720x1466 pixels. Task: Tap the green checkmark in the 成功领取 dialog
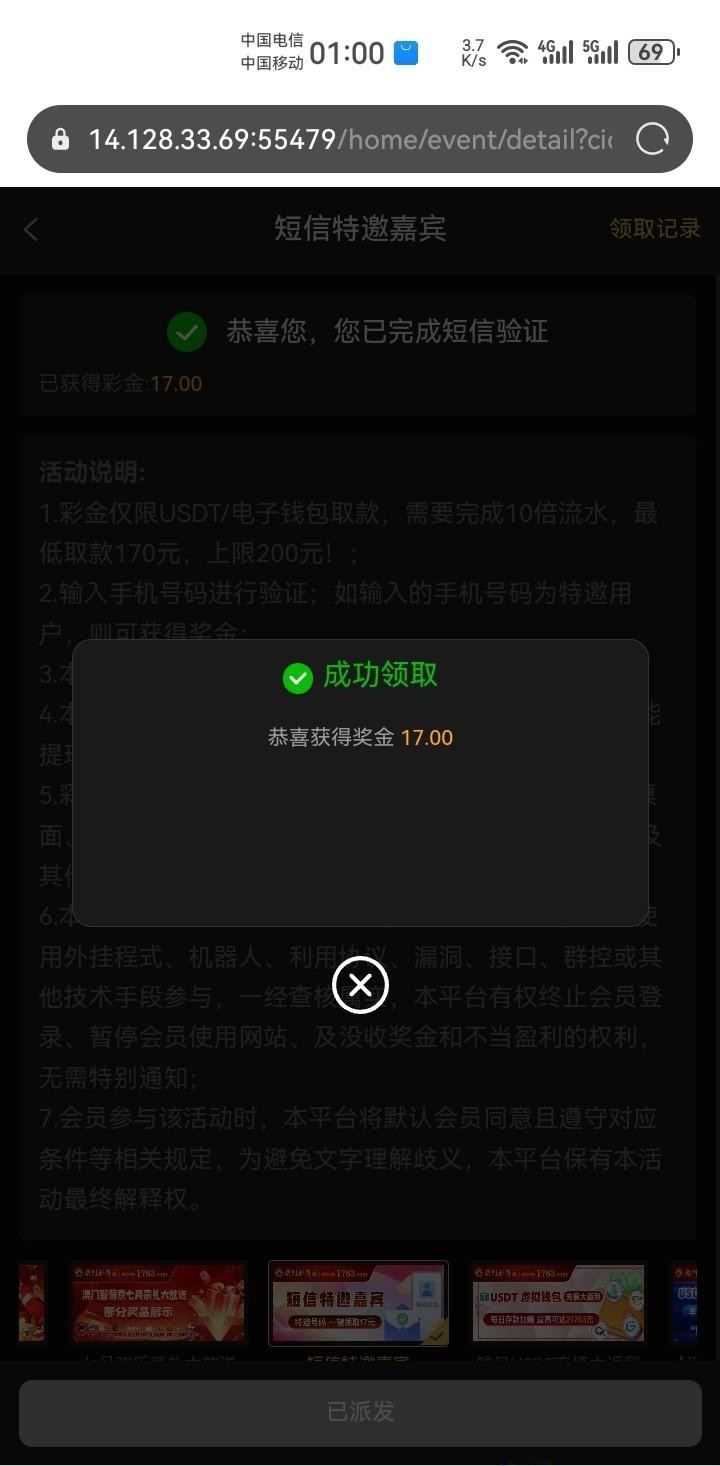(298, 677)
